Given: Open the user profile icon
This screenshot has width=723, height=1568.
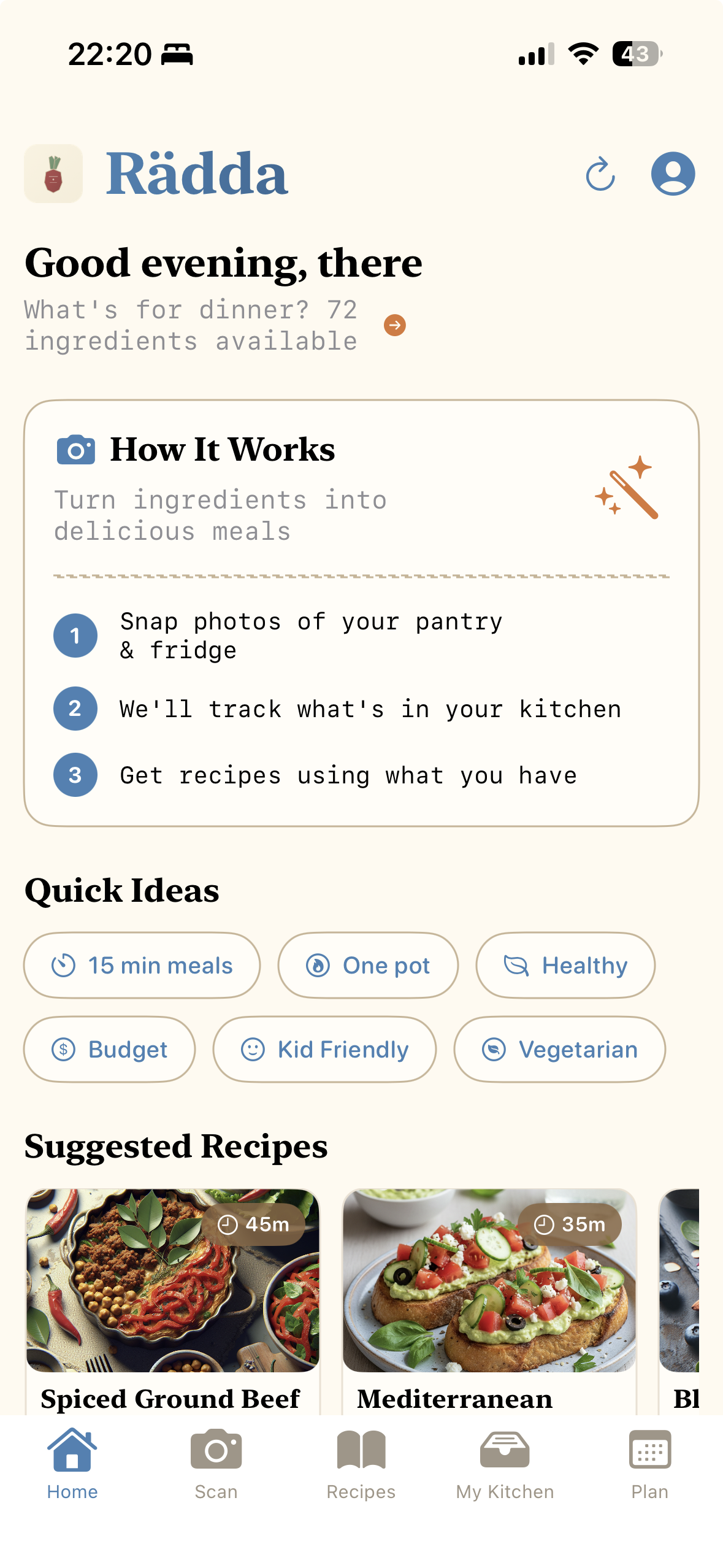Looking at the screenshot, I should click(673, 174).
